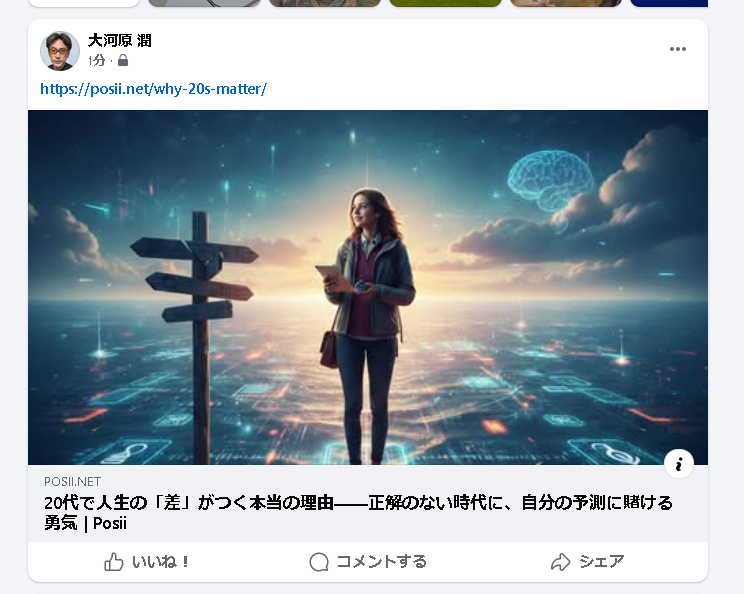Open the post's three-dot options menu

tap(678, 49)
